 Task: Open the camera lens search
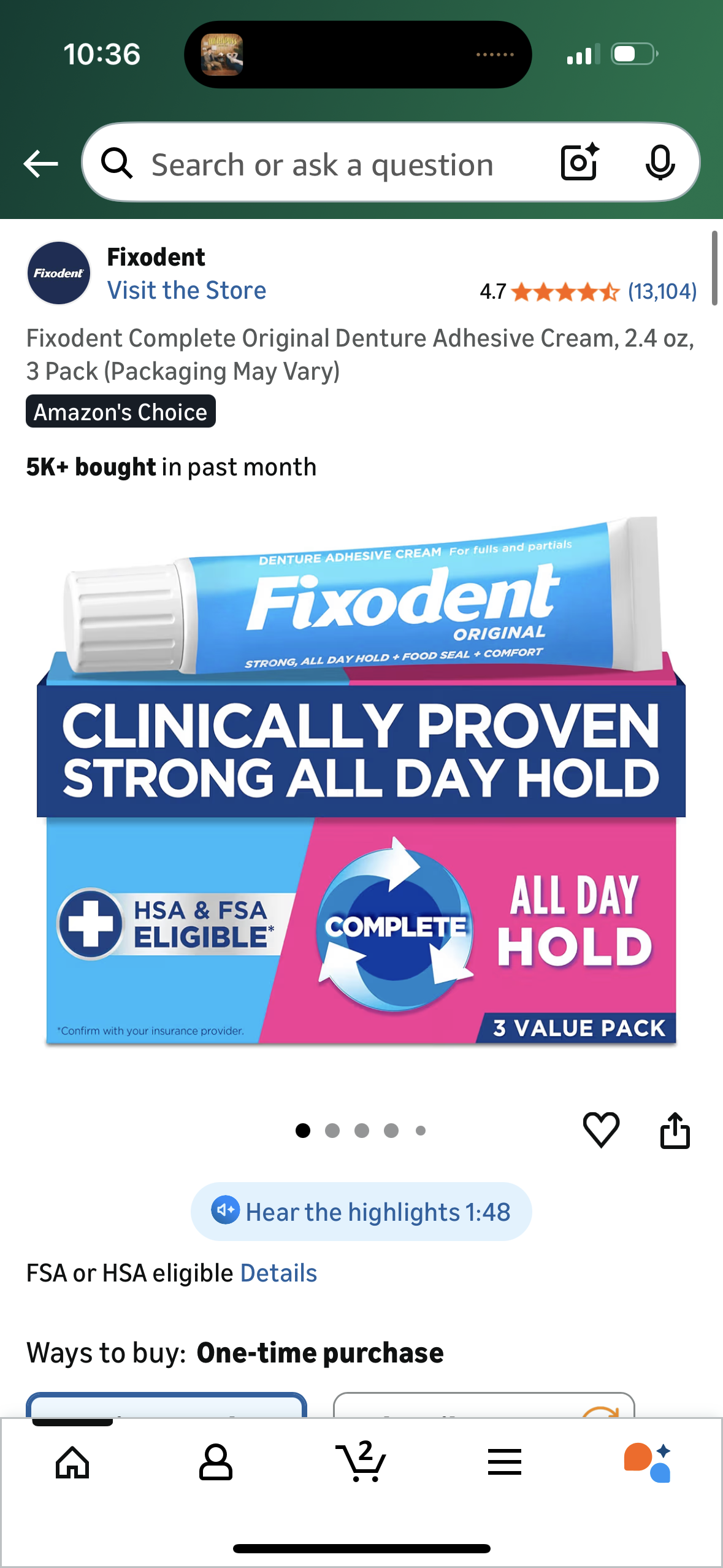(579, 163)
